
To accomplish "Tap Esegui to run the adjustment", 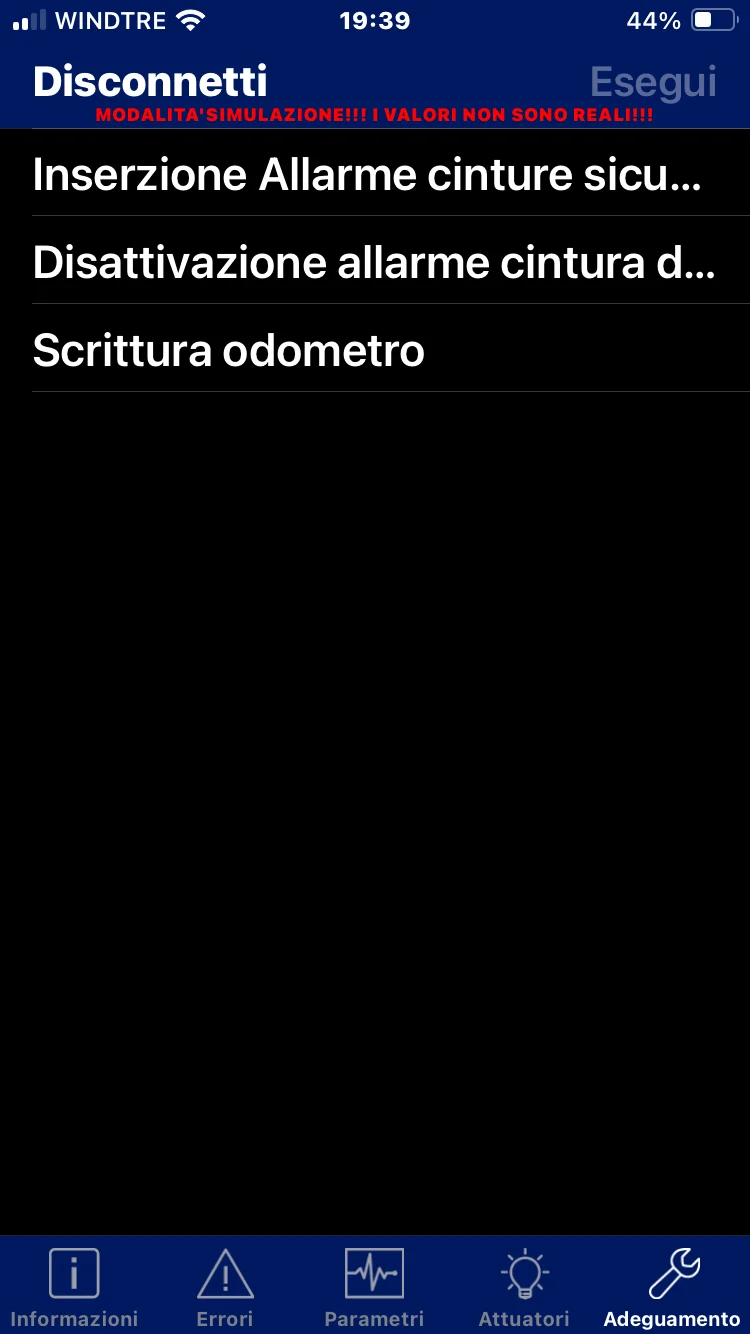I will click(x=653, y=82).
